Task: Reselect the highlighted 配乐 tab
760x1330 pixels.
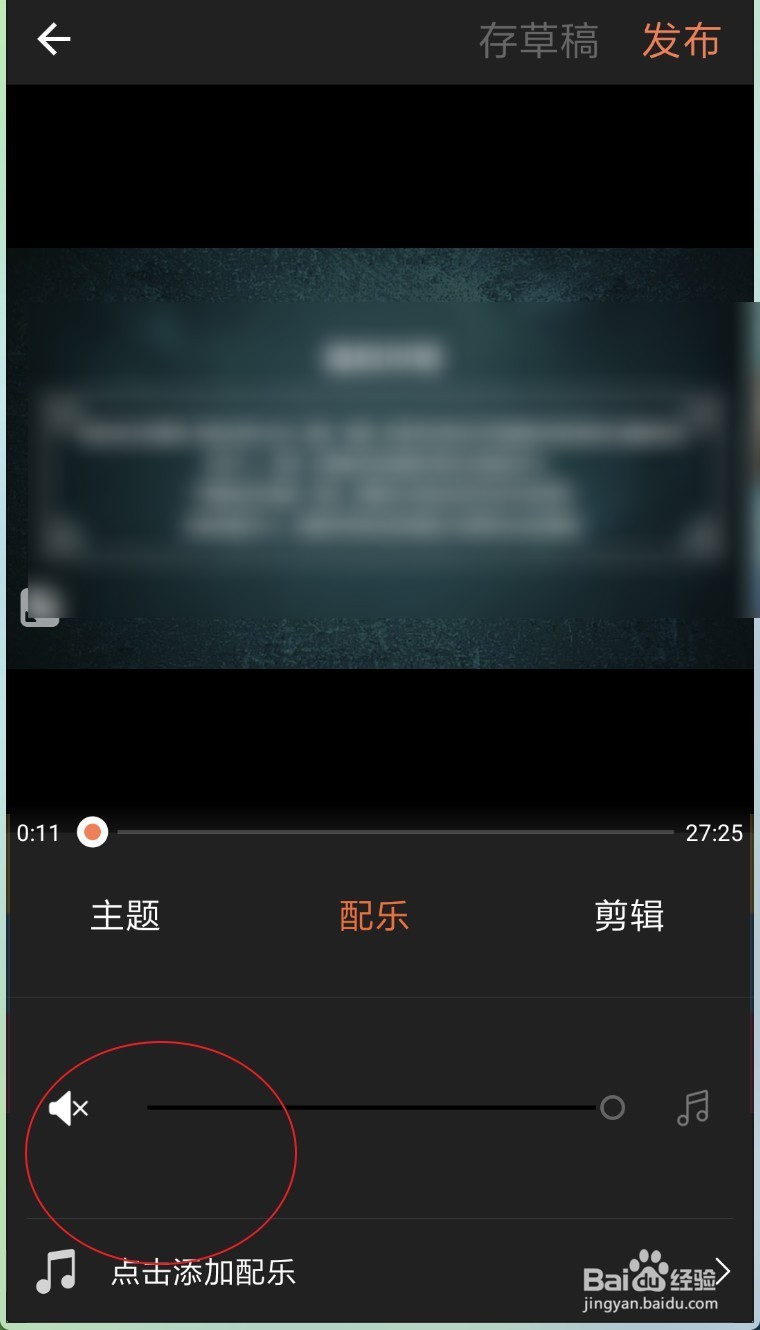Action: click(x=373, y=916)
